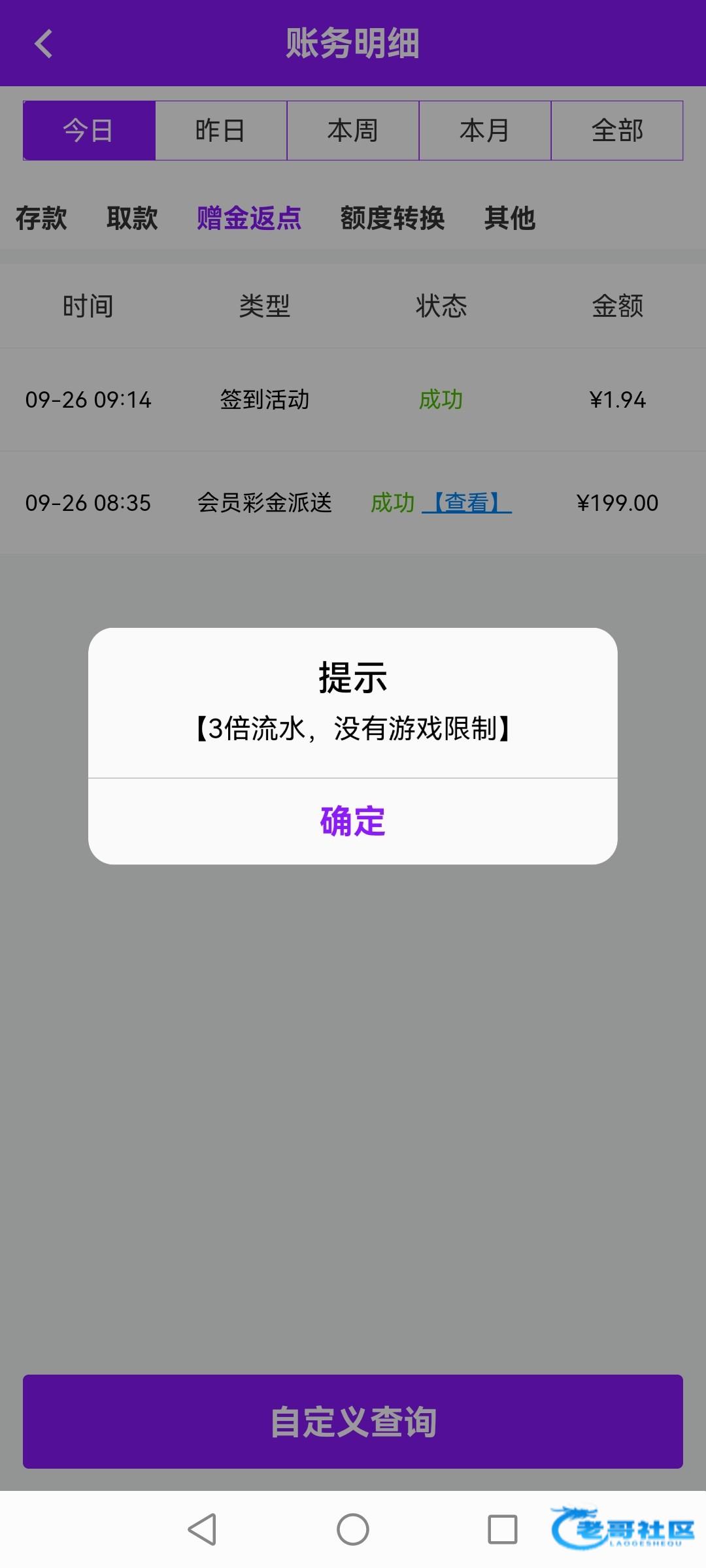Switch to the 其他 category

coord(510,218)
